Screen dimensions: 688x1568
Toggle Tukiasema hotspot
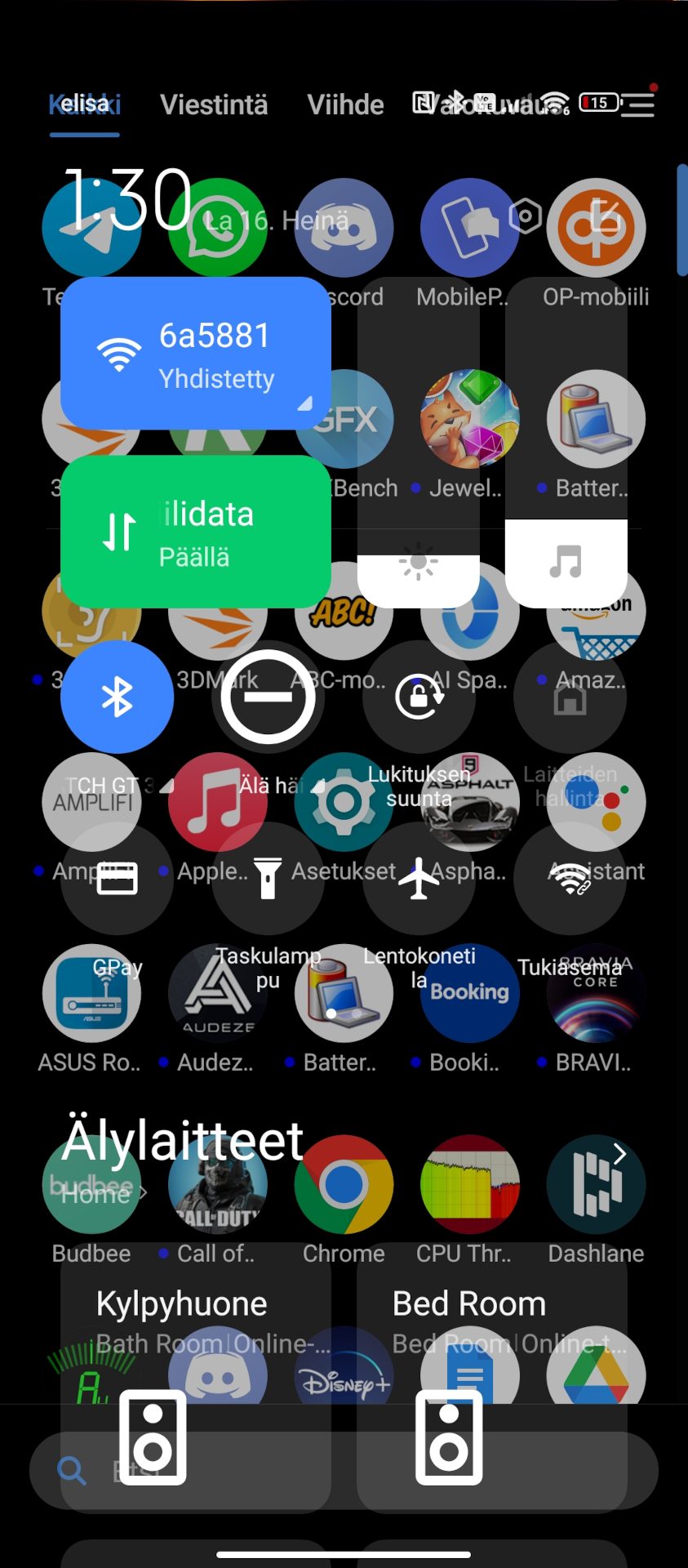coord(570,879)
